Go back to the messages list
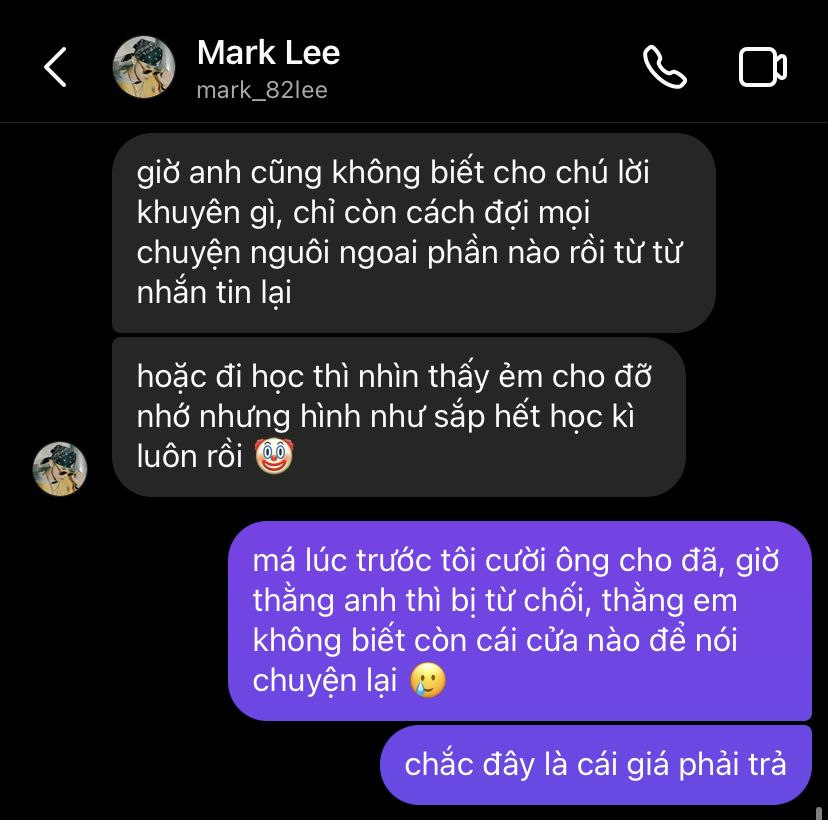The image size is (828, 820). [55, 67]
